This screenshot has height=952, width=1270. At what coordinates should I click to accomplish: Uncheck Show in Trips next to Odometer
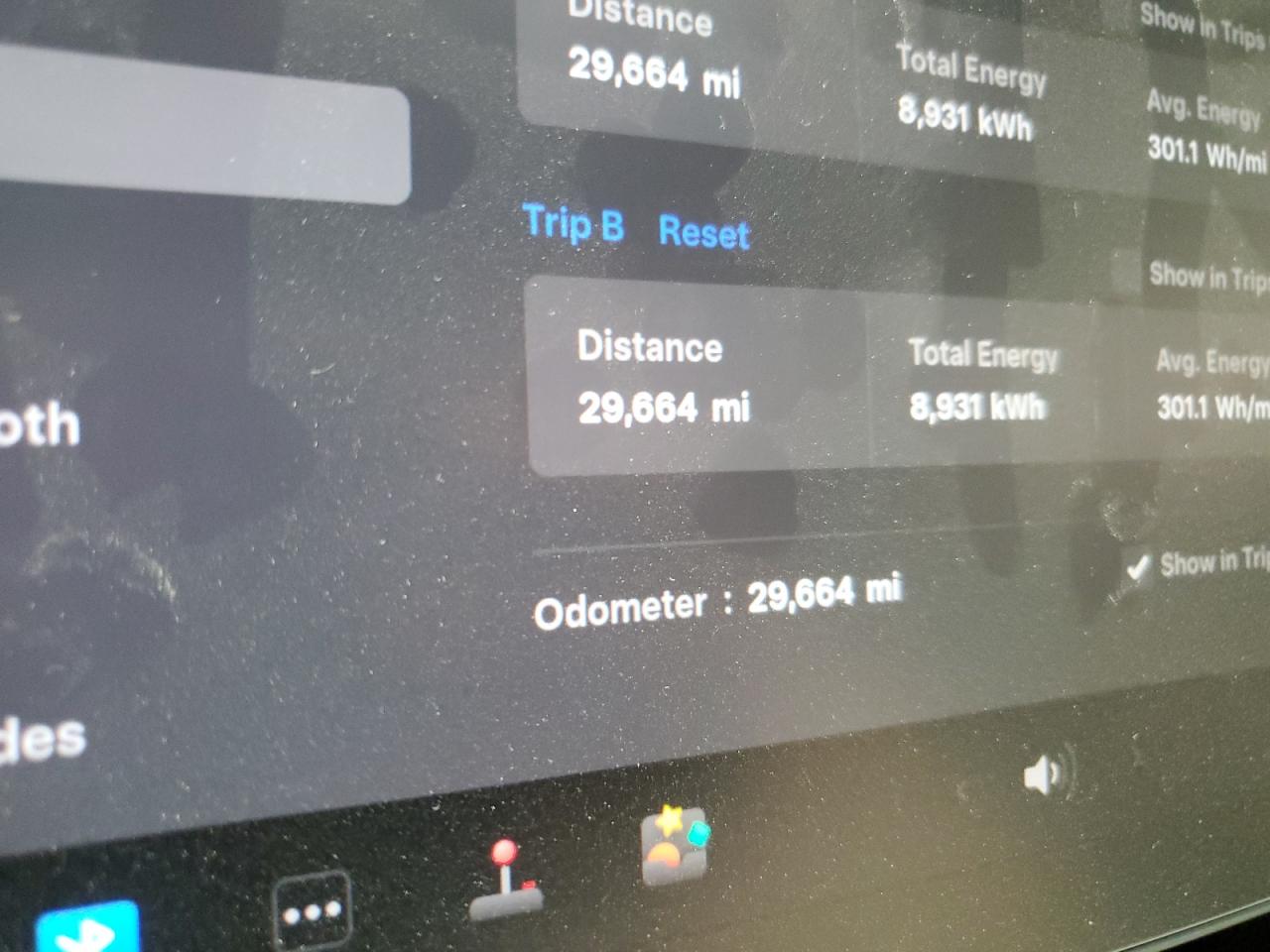point(1137,567)
